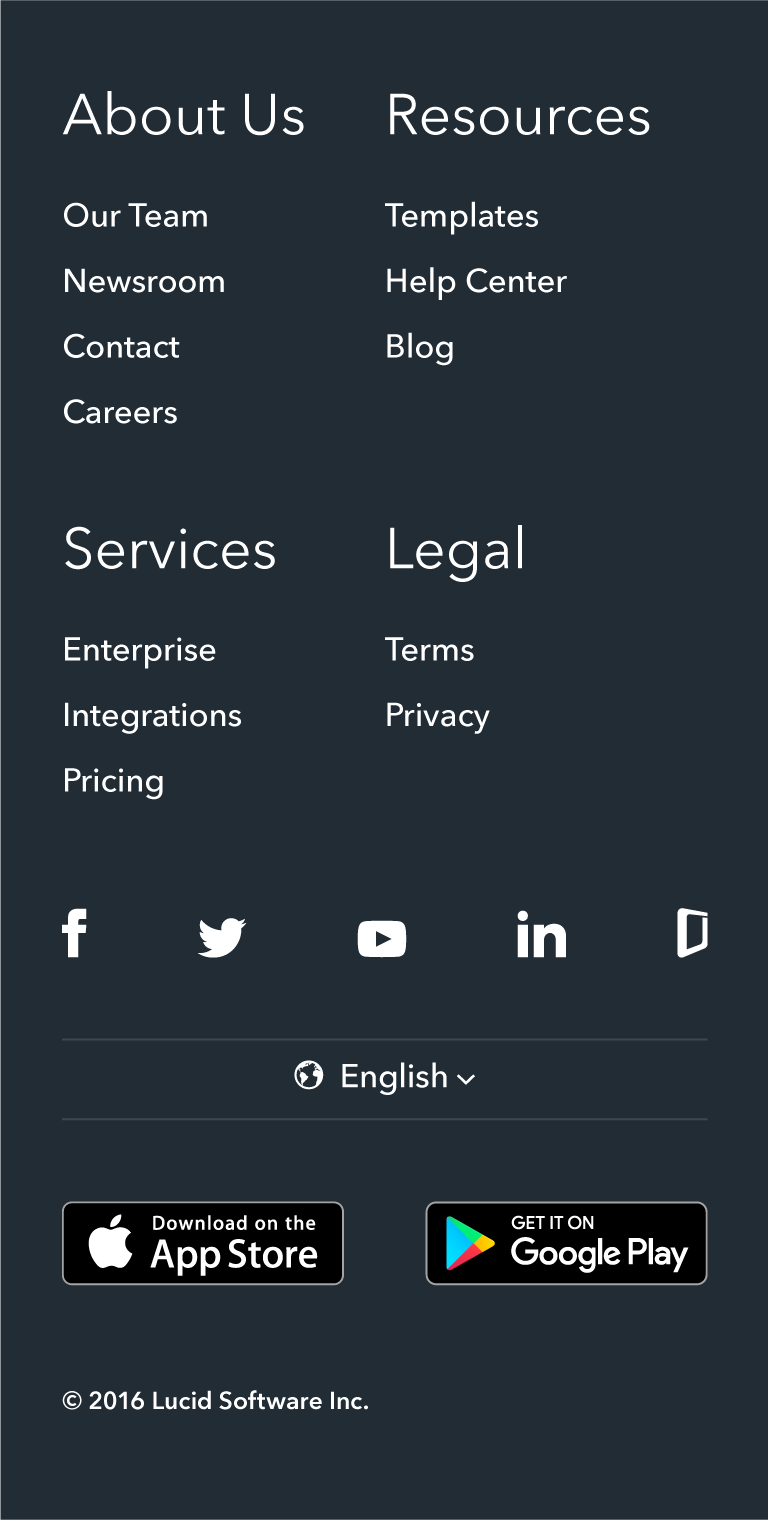Open the Contact link
Image resolution: width=768 pixels, height=1520 pixels.
coord(121,346)
